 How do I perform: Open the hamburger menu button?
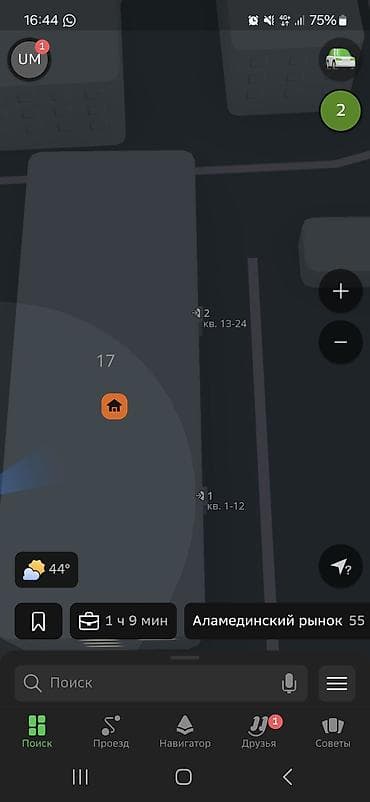[337, 683]
